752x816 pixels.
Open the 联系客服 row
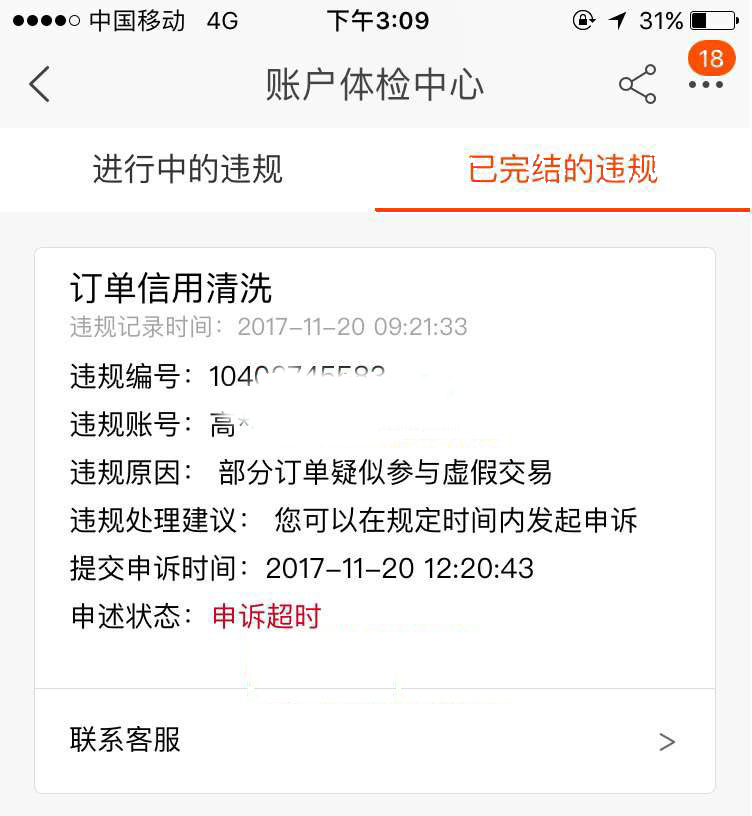[x=375, y=741]
